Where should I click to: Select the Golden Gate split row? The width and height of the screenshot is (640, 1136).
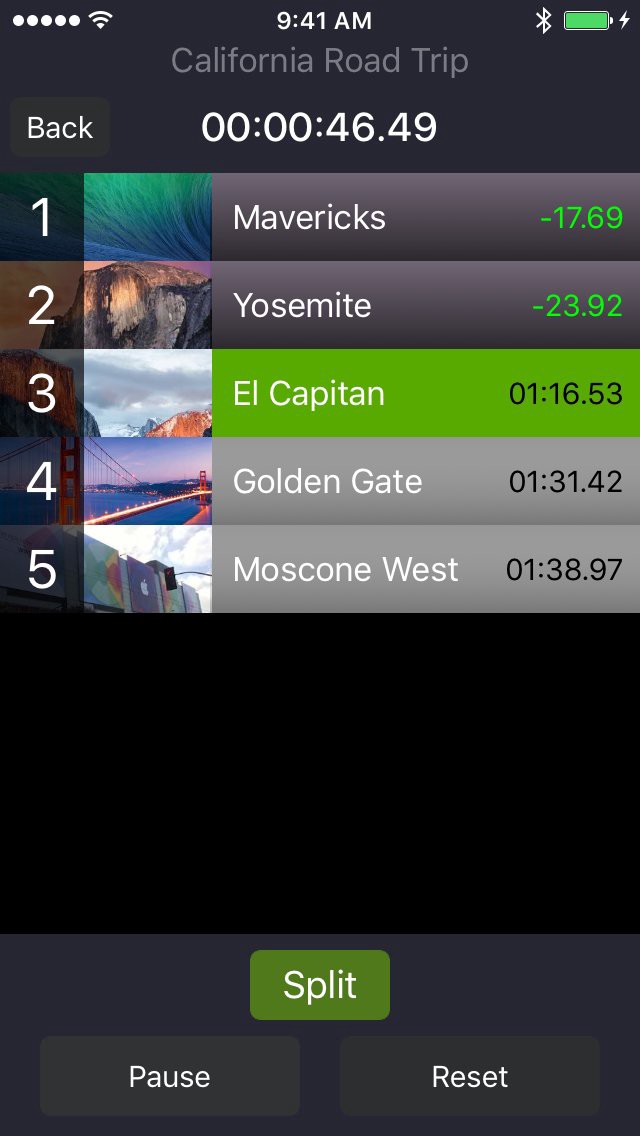point(320,481)
